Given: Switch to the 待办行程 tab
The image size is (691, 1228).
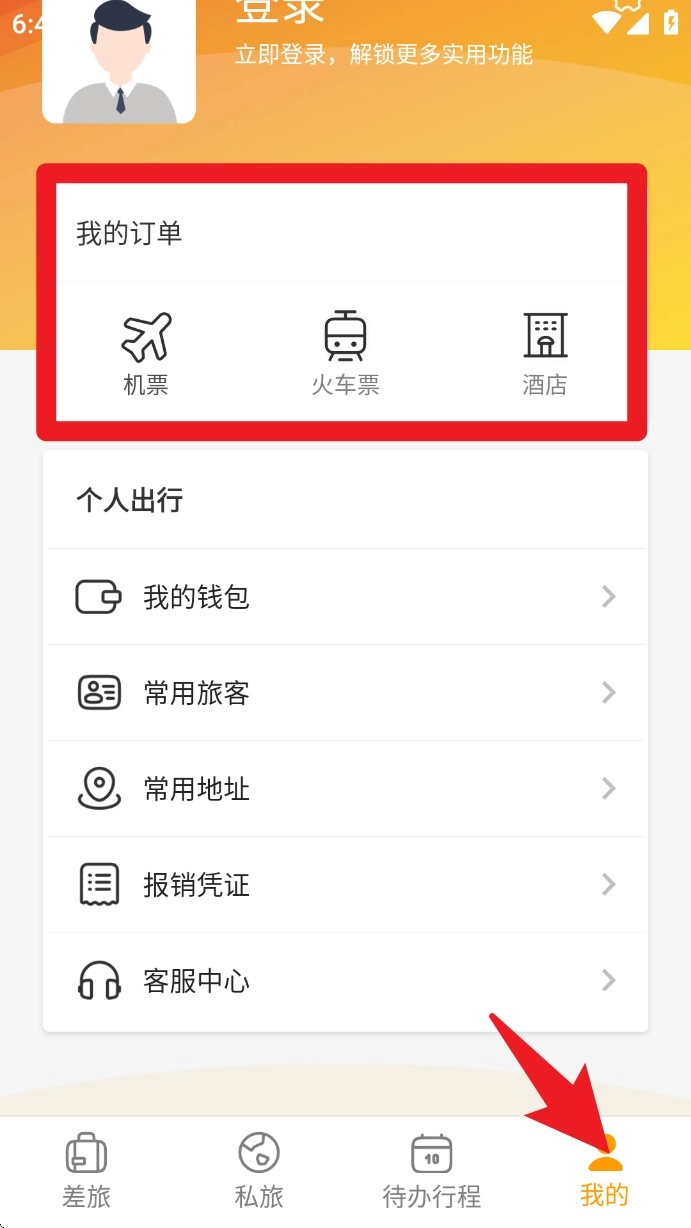Looking at the screenshot, I should tap(432, 1171).
